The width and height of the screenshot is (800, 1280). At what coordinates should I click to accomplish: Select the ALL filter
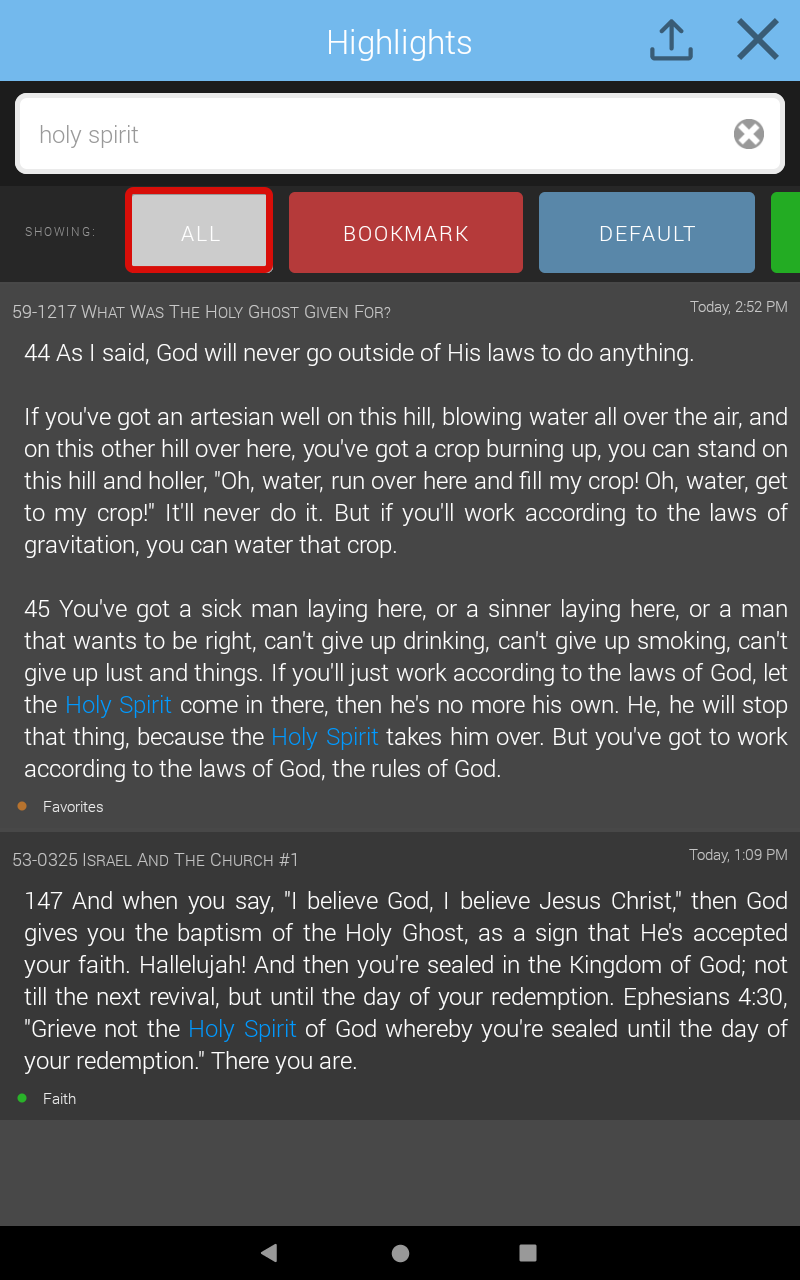tap(199, 232)
